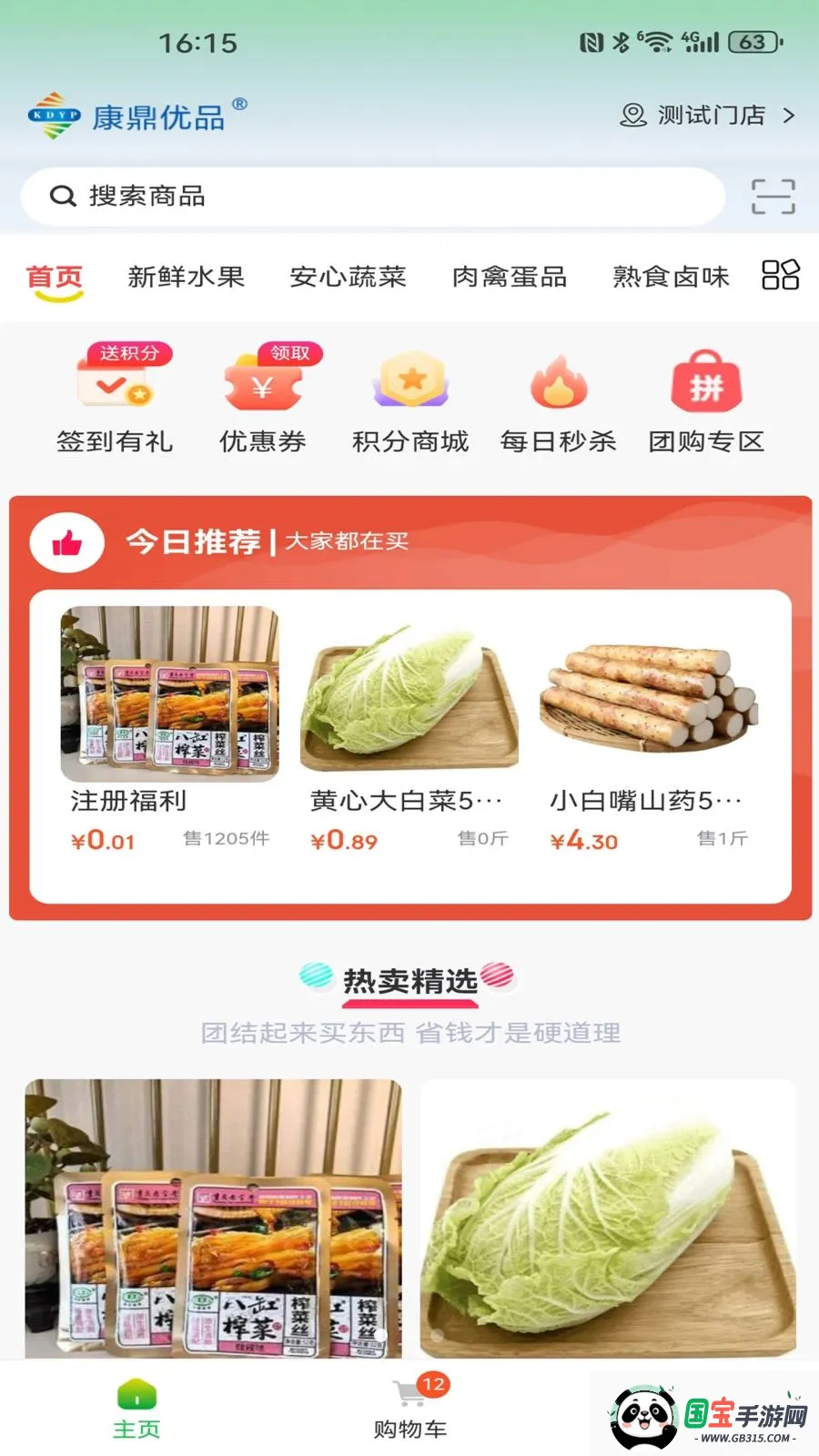
Task: Go to the 购物车 tab
Action: [x=410, y=1409]
